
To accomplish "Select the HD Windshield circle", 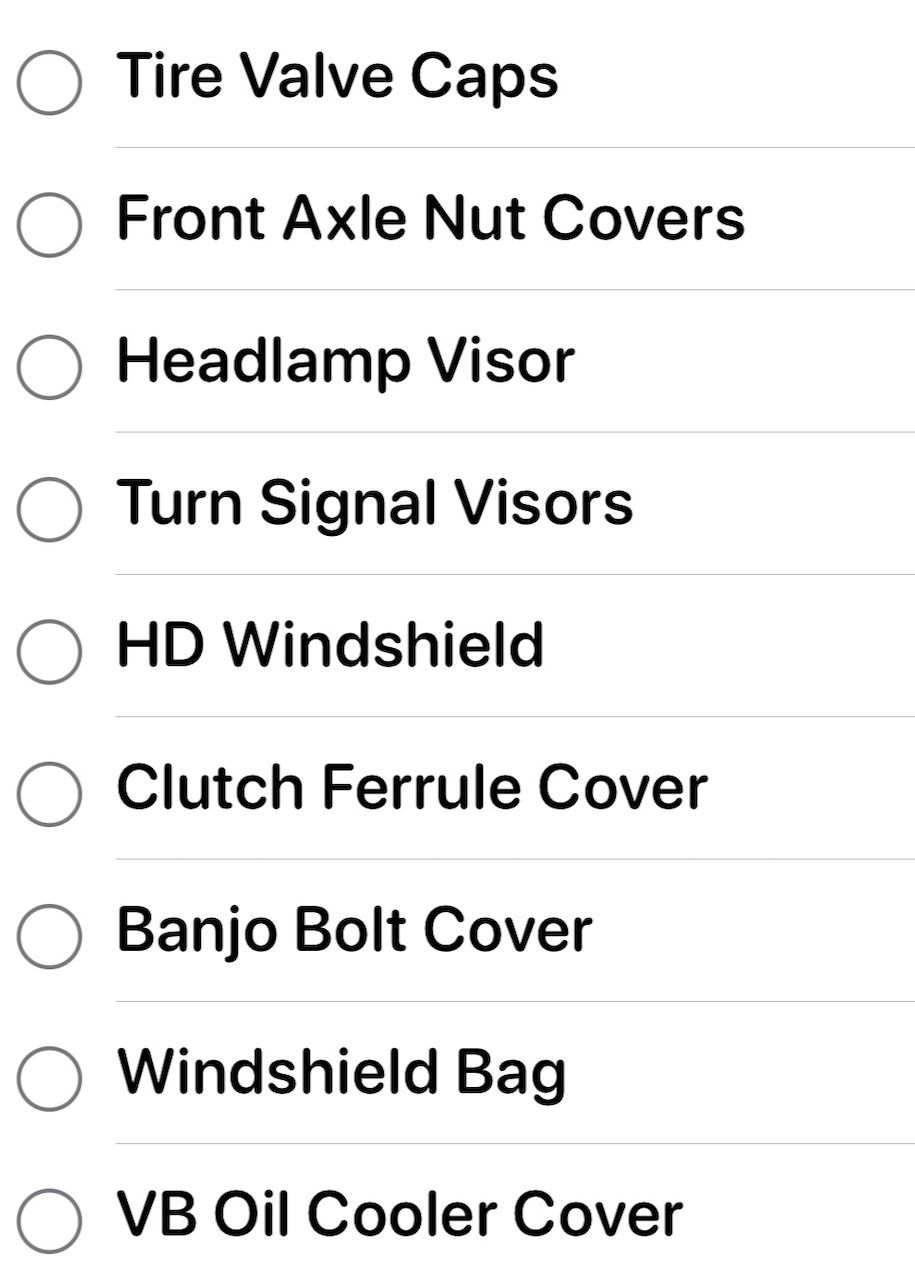I will point(49,651).
